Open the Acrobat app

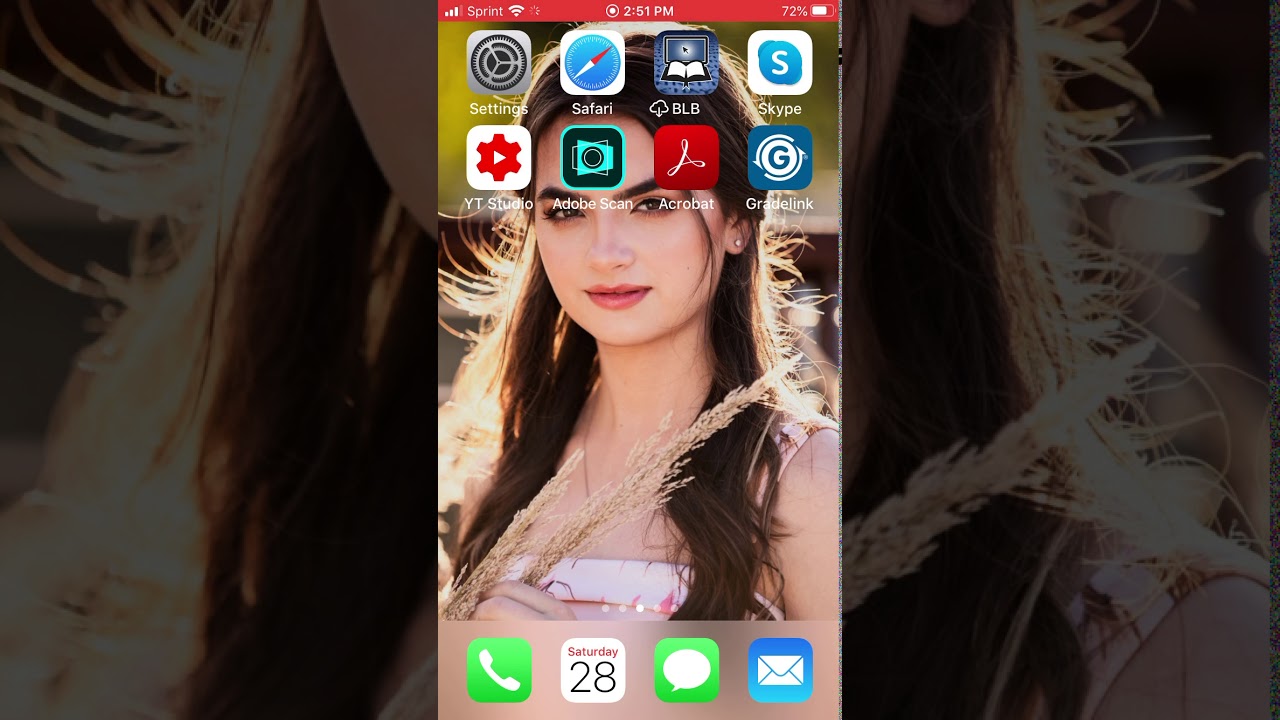point(686,158)
